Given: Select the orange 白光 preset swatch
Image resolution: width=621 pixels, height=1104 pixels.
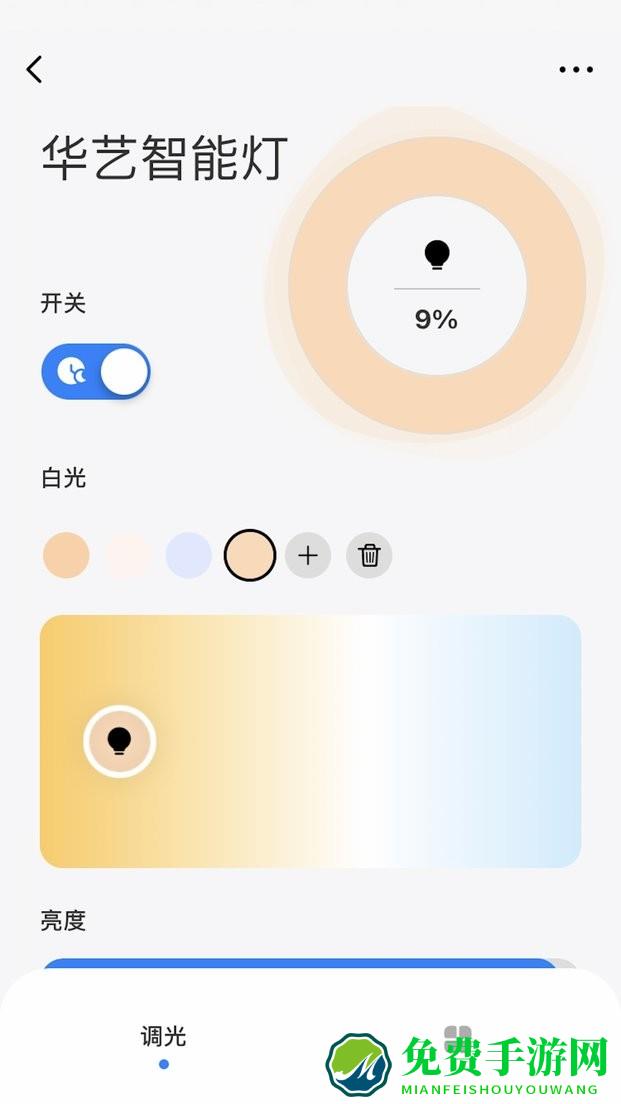Looking at the screenshot, I should (x=66, y=556).
